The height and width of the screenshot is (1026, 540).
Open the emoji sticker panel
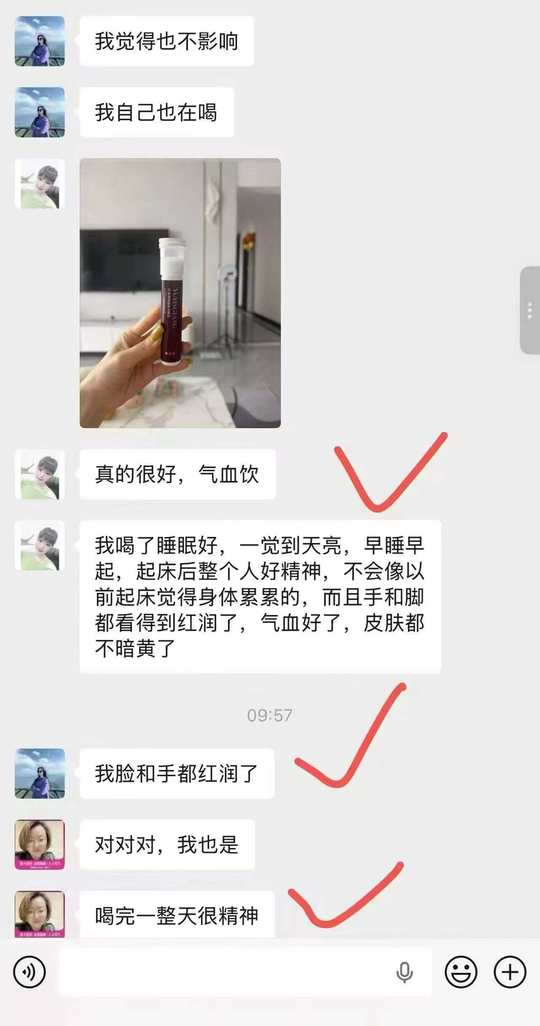(x=461, y=972)
